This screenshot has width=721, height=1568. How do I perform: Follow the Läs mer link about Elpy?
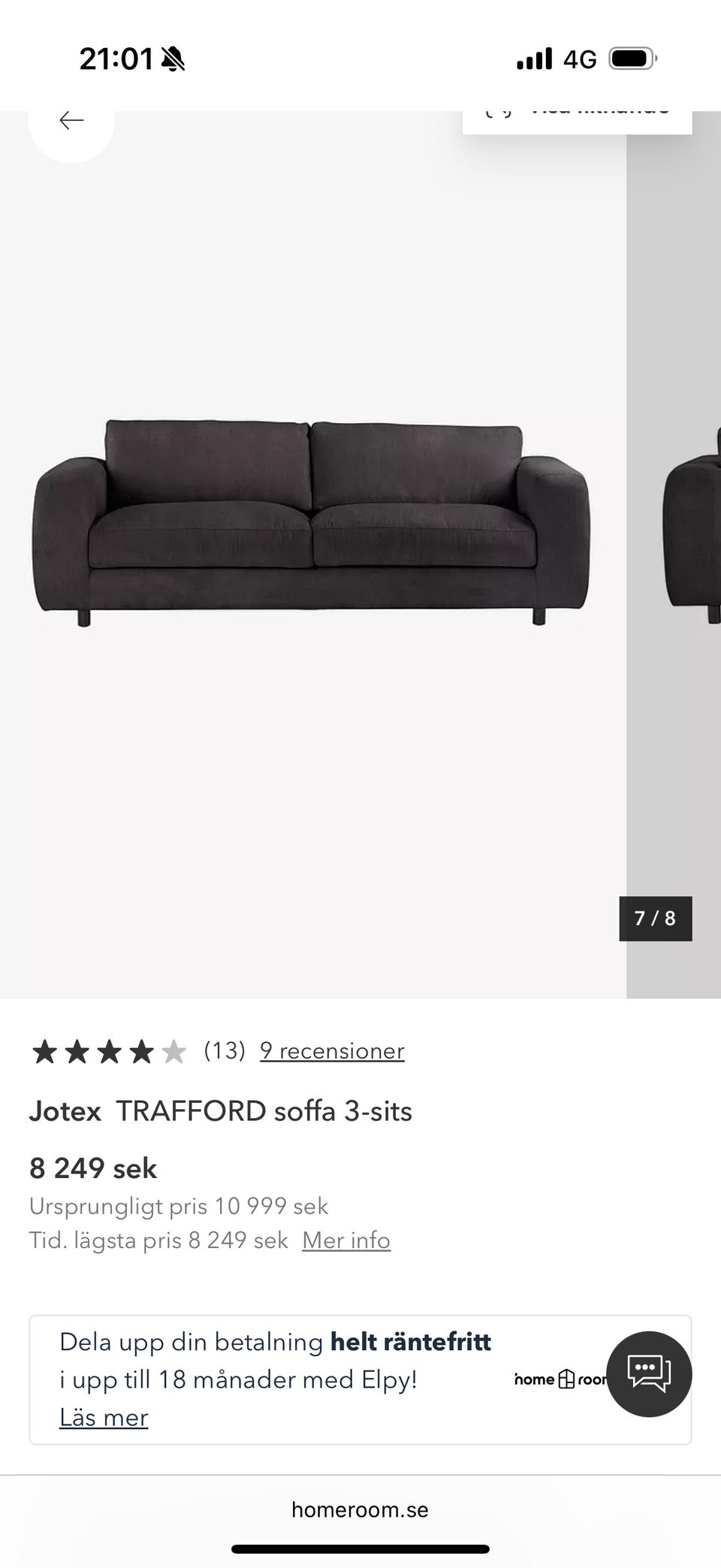(104, 1417)
